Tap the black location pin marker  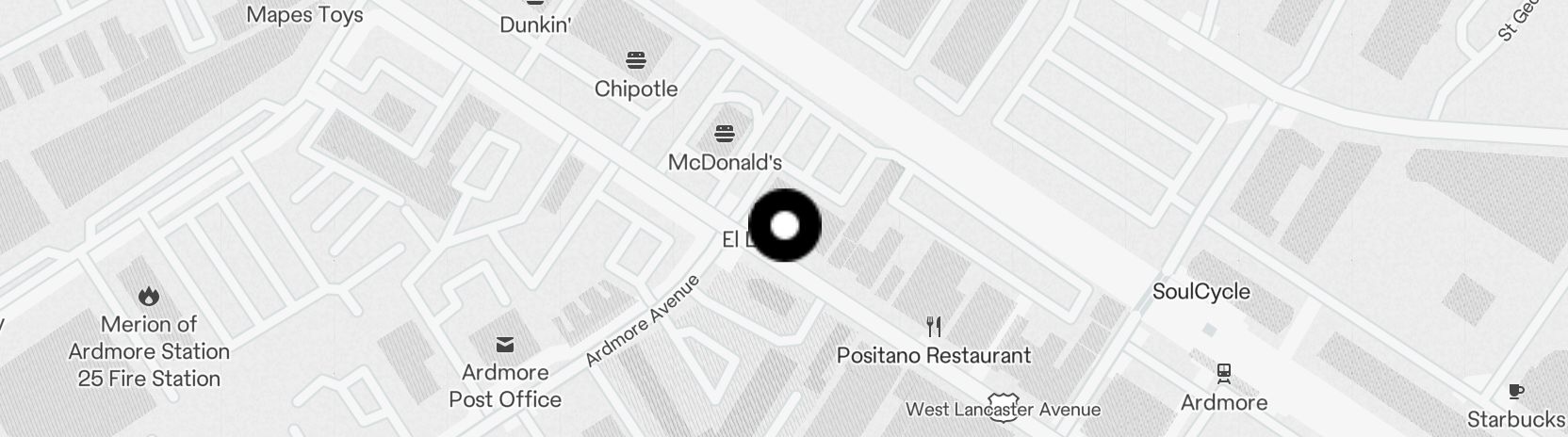(784, 226)
